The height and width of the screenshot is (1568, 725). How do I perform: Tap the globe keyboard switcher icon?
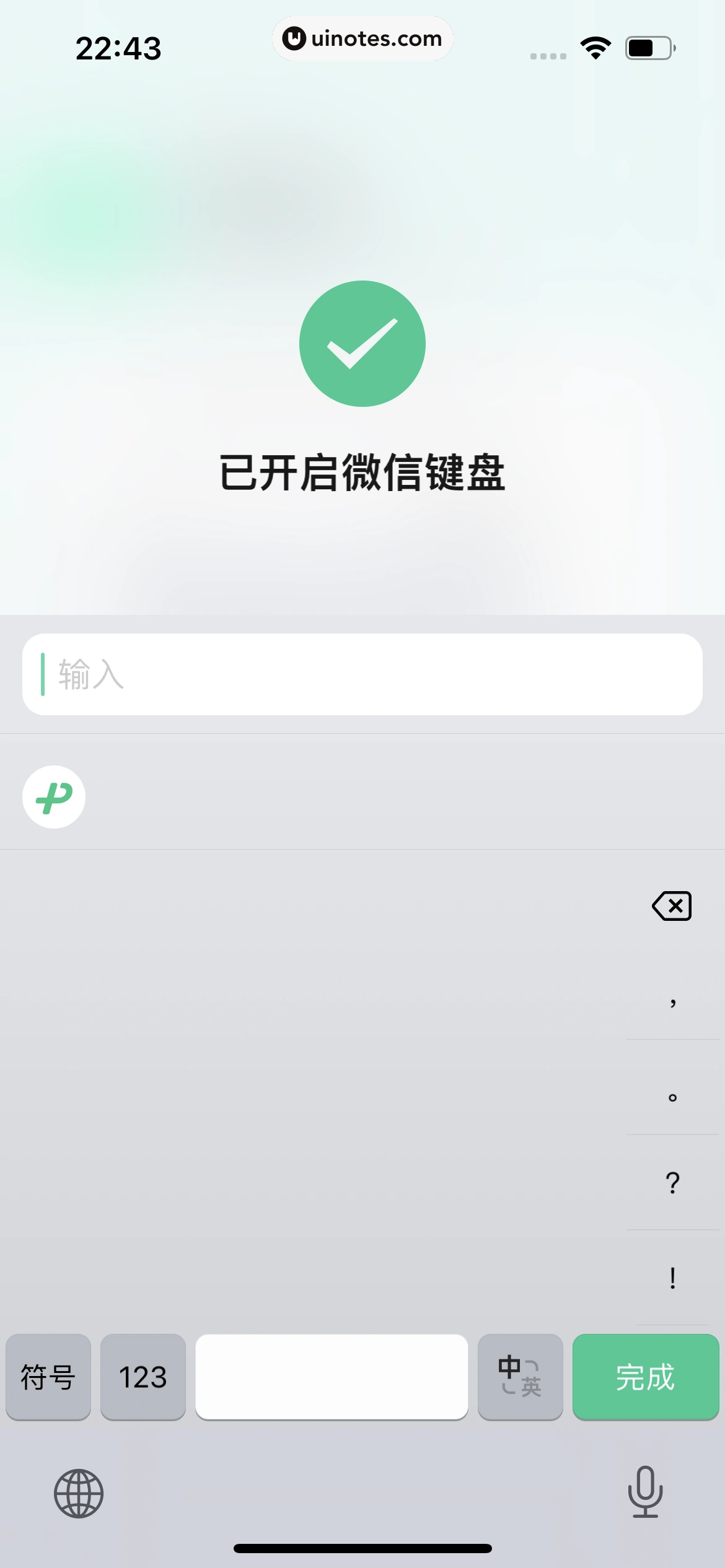click(79, 1492)
